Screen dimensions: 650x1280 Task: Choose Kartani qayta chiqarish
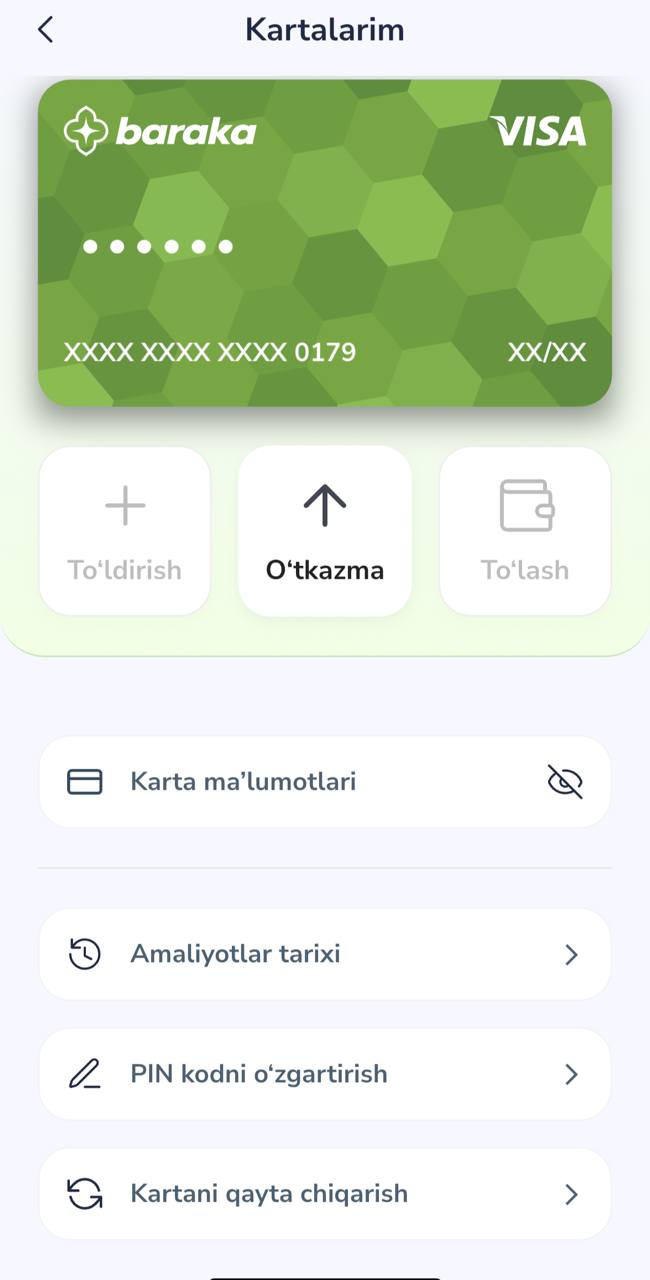coord(325,1194)
